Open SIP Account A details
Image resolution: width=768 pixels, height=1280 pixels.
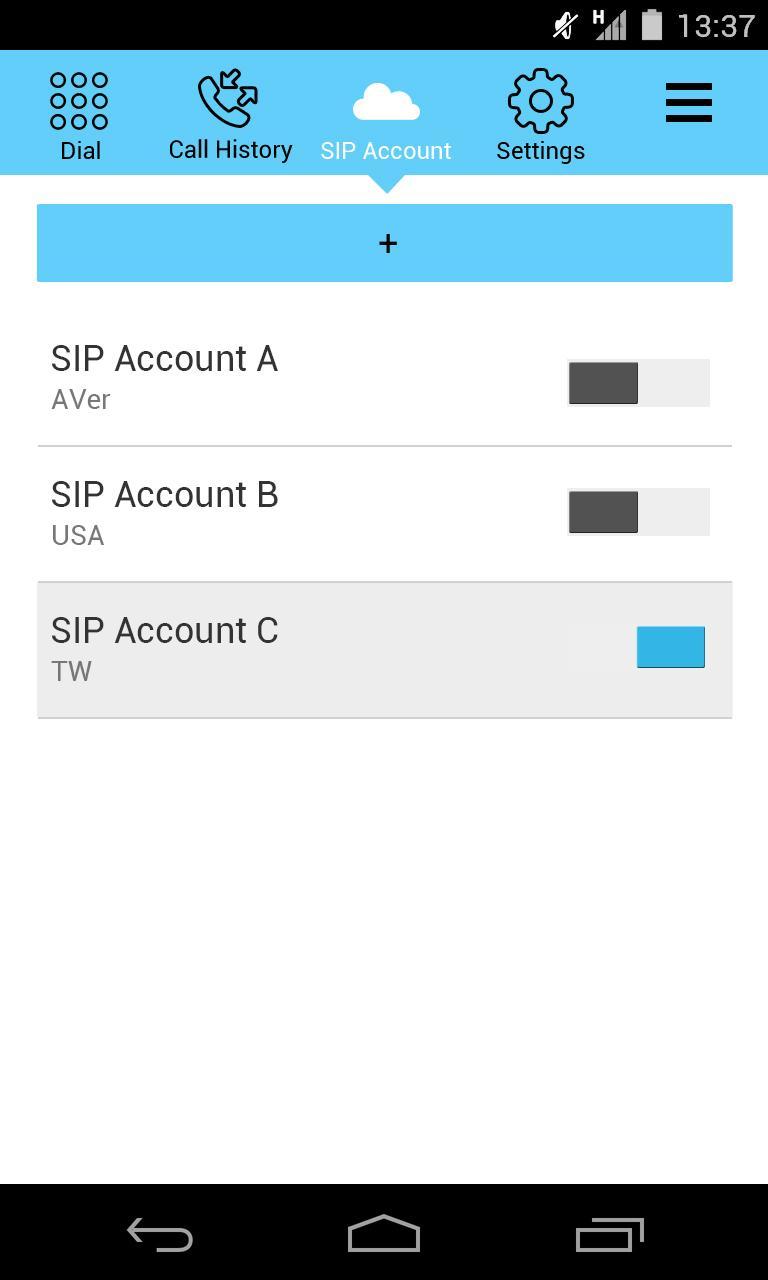click(x=250, y=378)
